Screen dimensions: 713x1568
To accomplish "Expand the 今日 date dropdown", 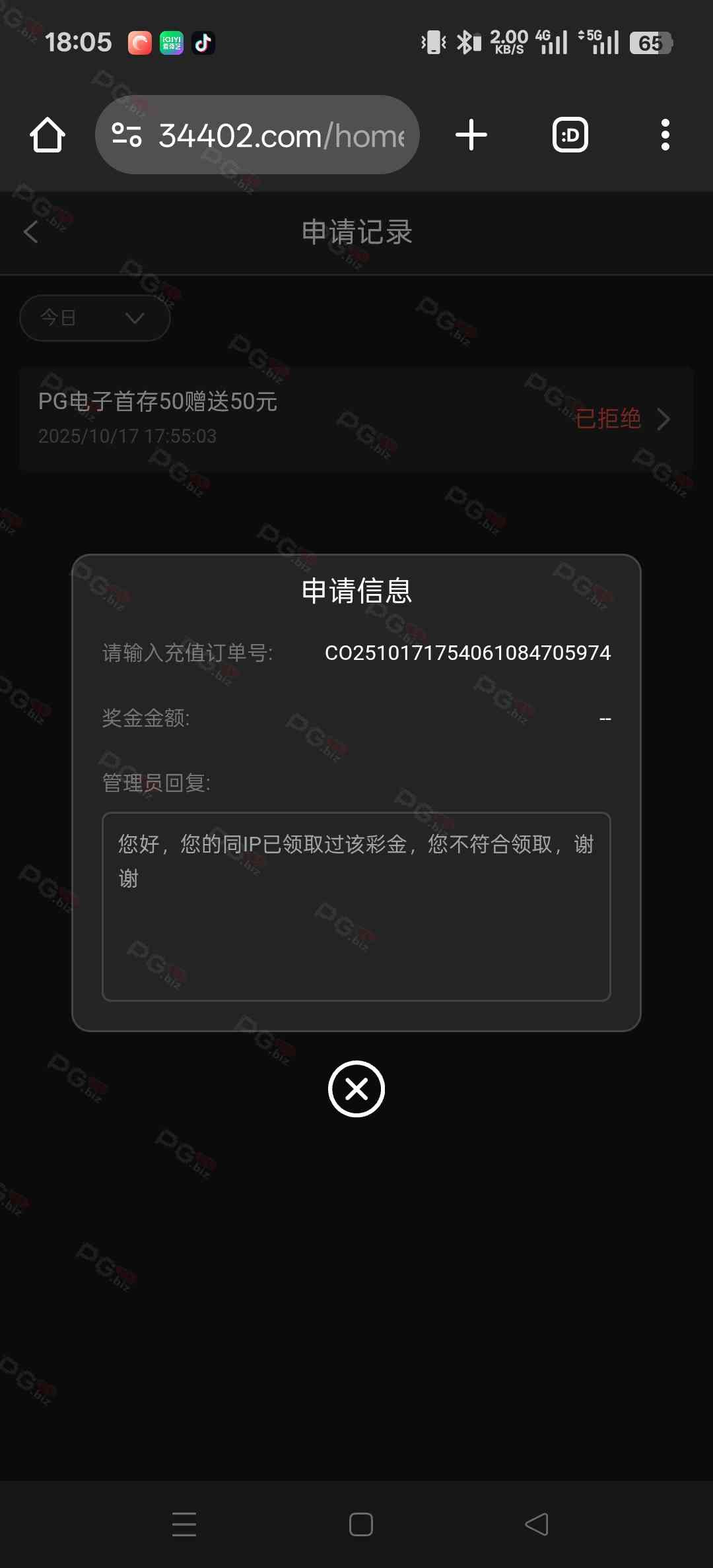I will click(x=95, y=318).
